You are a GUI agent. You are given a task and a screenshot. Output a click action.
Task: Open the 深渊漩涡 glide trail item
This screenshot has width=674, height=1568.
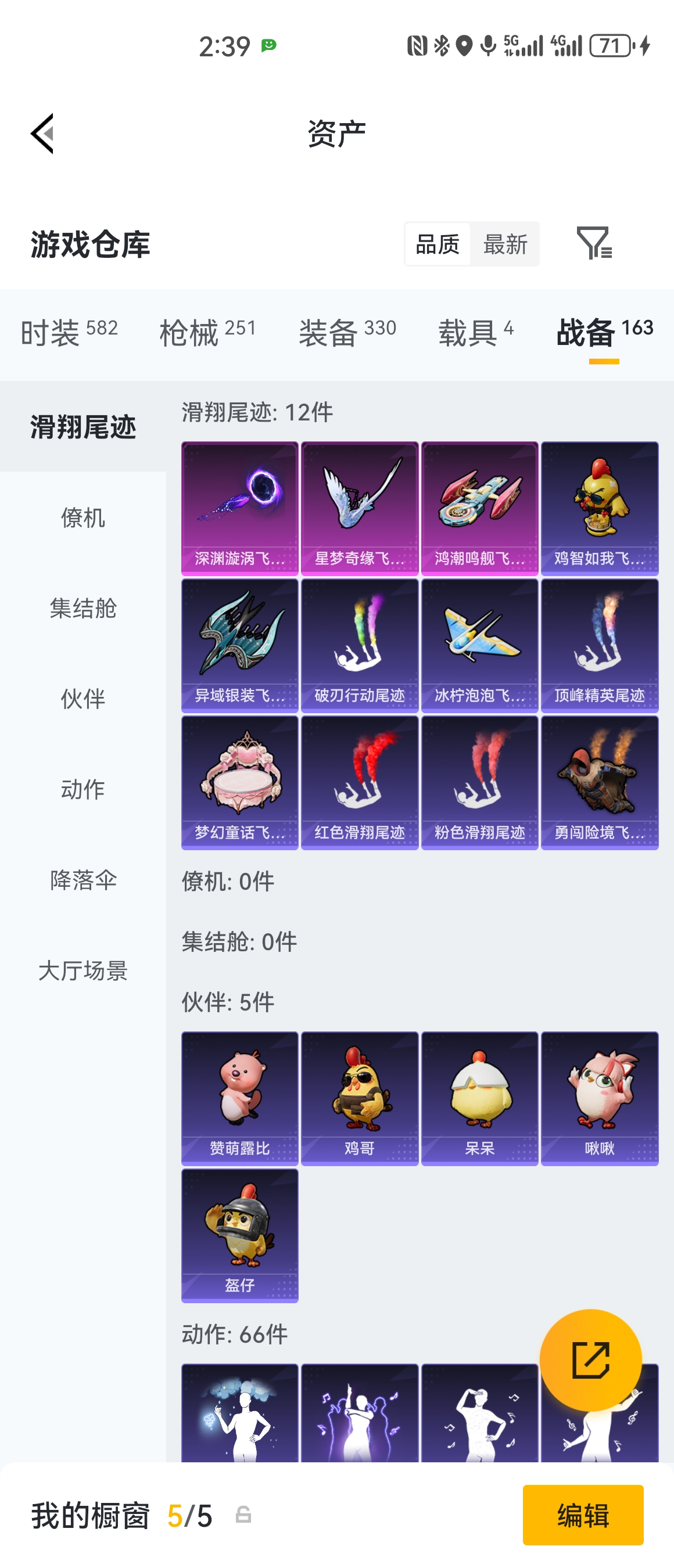[x=240, y=508]
